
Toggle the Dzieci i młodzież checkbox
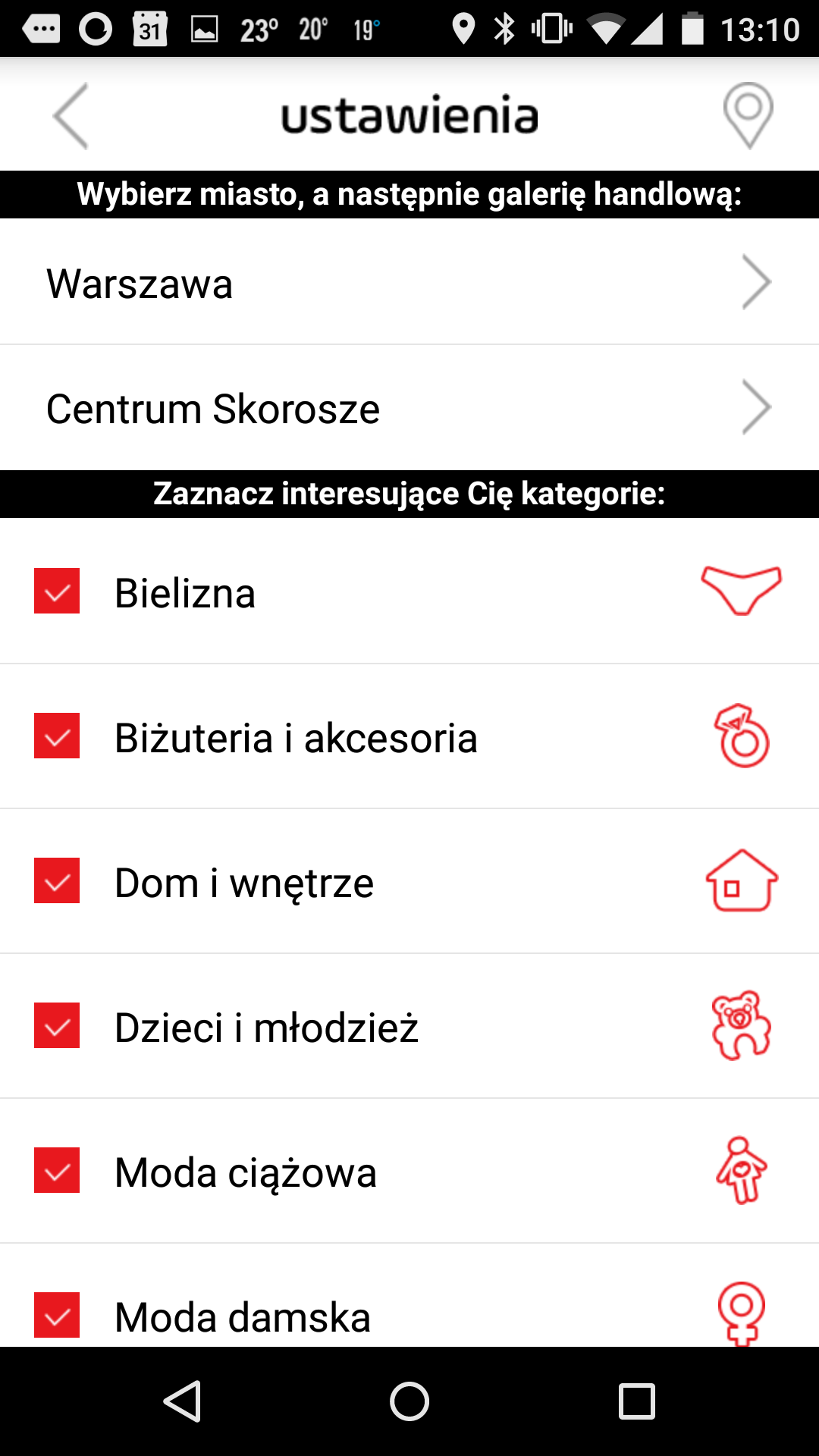(57, 1025)
